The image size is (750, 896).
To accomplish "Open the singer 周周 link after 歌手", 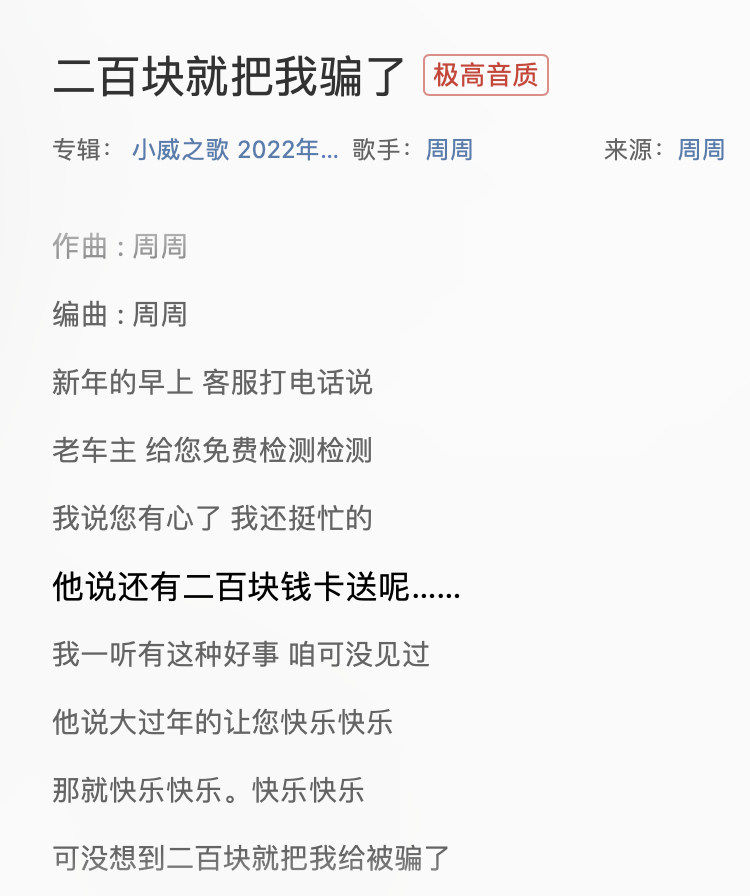I will point(449,150).
